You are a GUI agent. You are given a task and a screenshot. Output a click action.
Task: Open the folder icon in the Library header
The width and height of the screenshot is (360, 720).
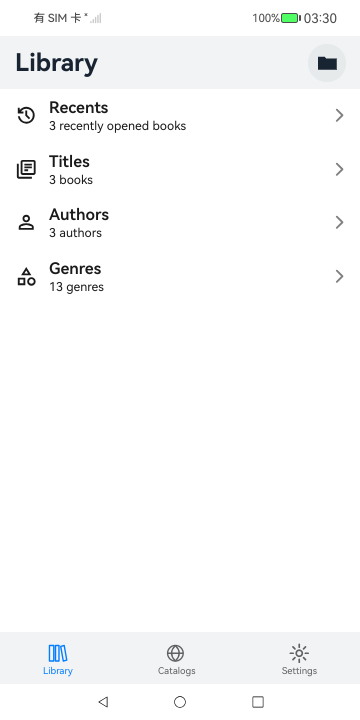coord(327,63)
